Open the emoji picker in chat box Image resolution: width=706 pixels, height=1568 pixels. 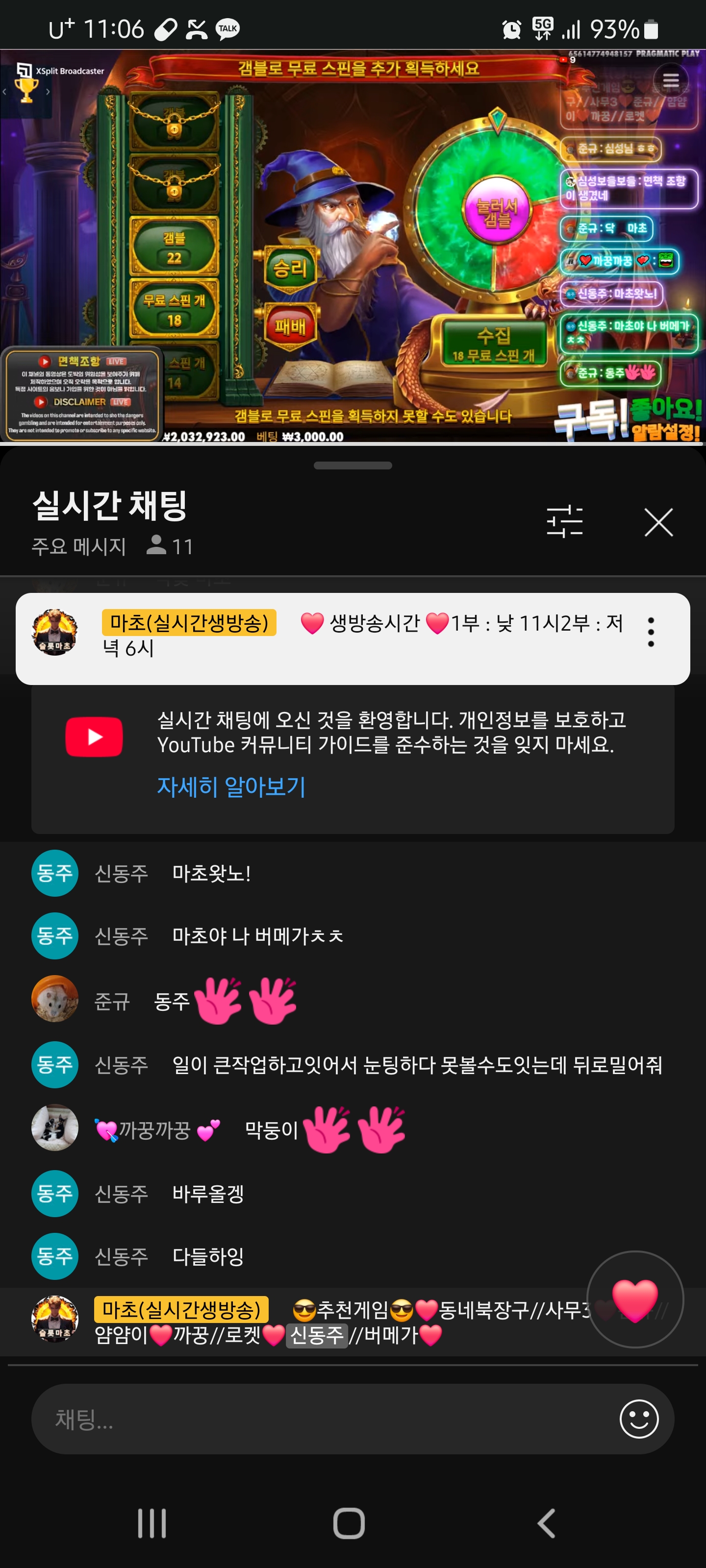click(x=638, y=1420)
